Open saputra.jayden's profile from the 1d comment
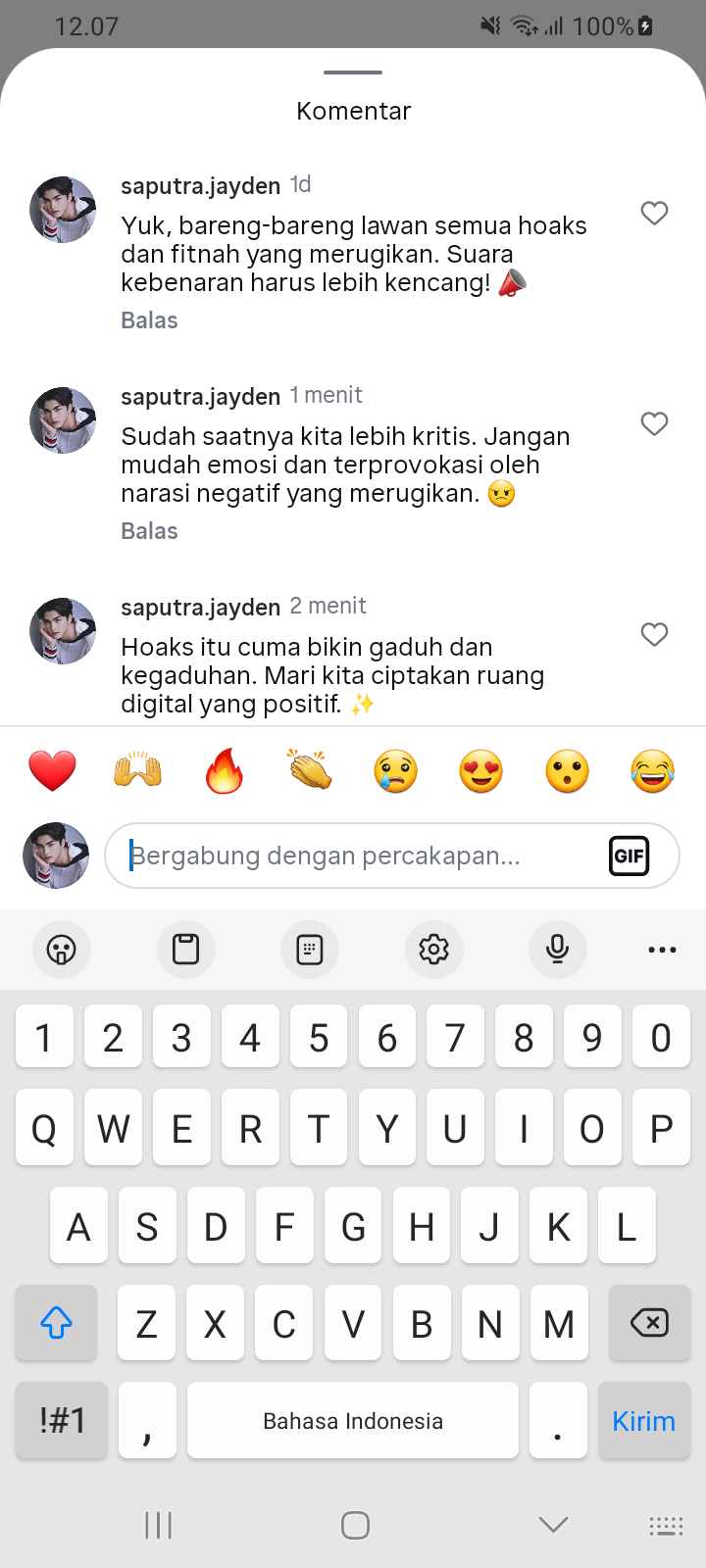706x1568 pixels. [200, 185]
